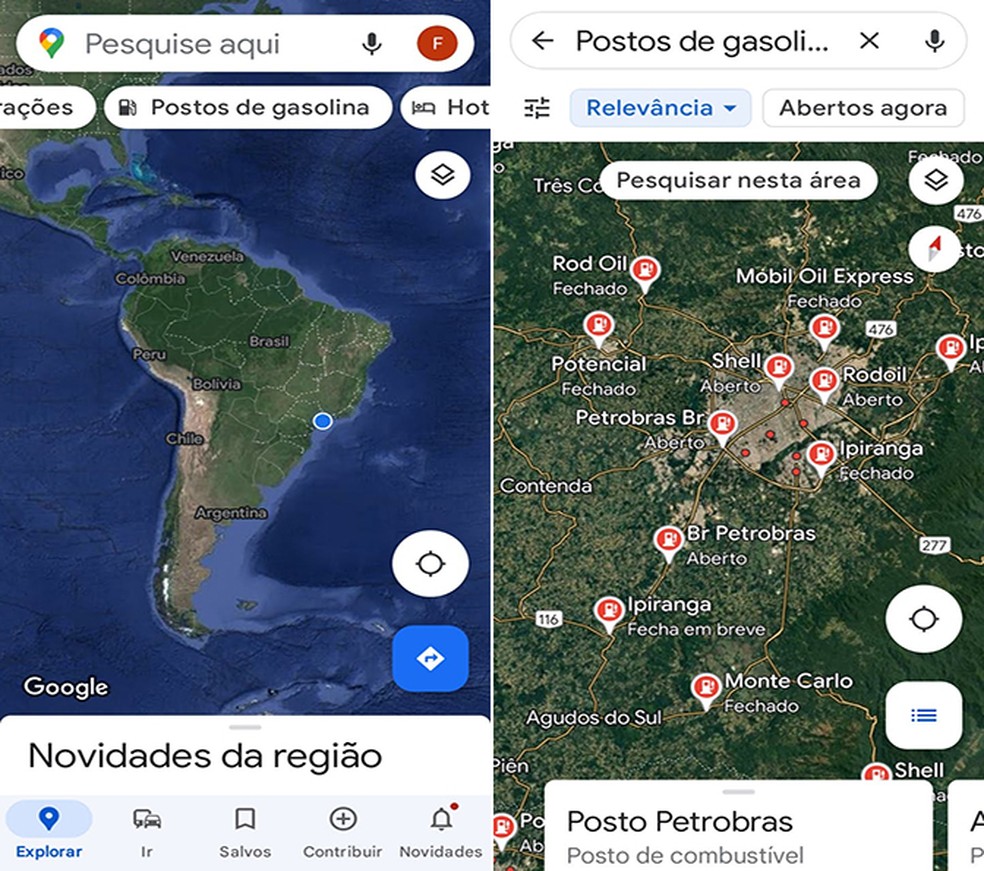The height and width of the screenshot is (871, 984).
Task: Go back from gas station search results
Action: [x=542, y=41]
